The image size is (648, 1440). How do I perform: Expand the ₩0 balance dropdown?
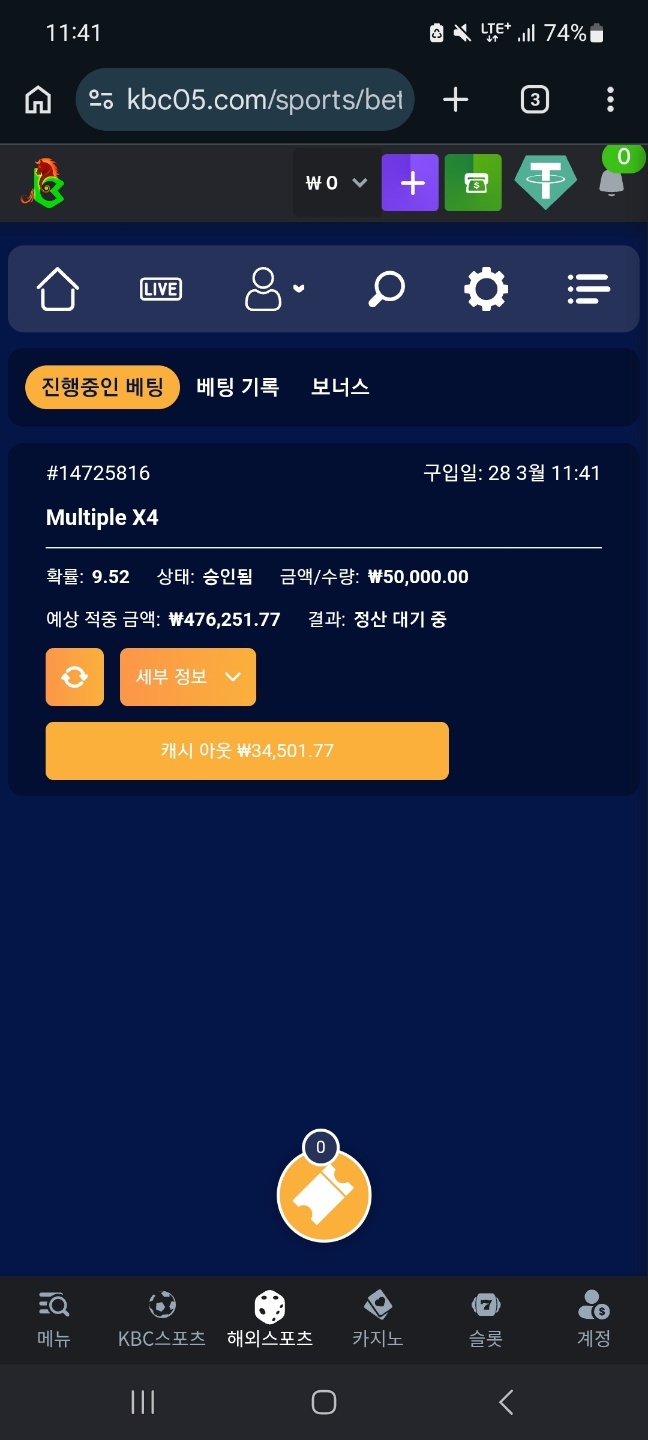(337, 183)
